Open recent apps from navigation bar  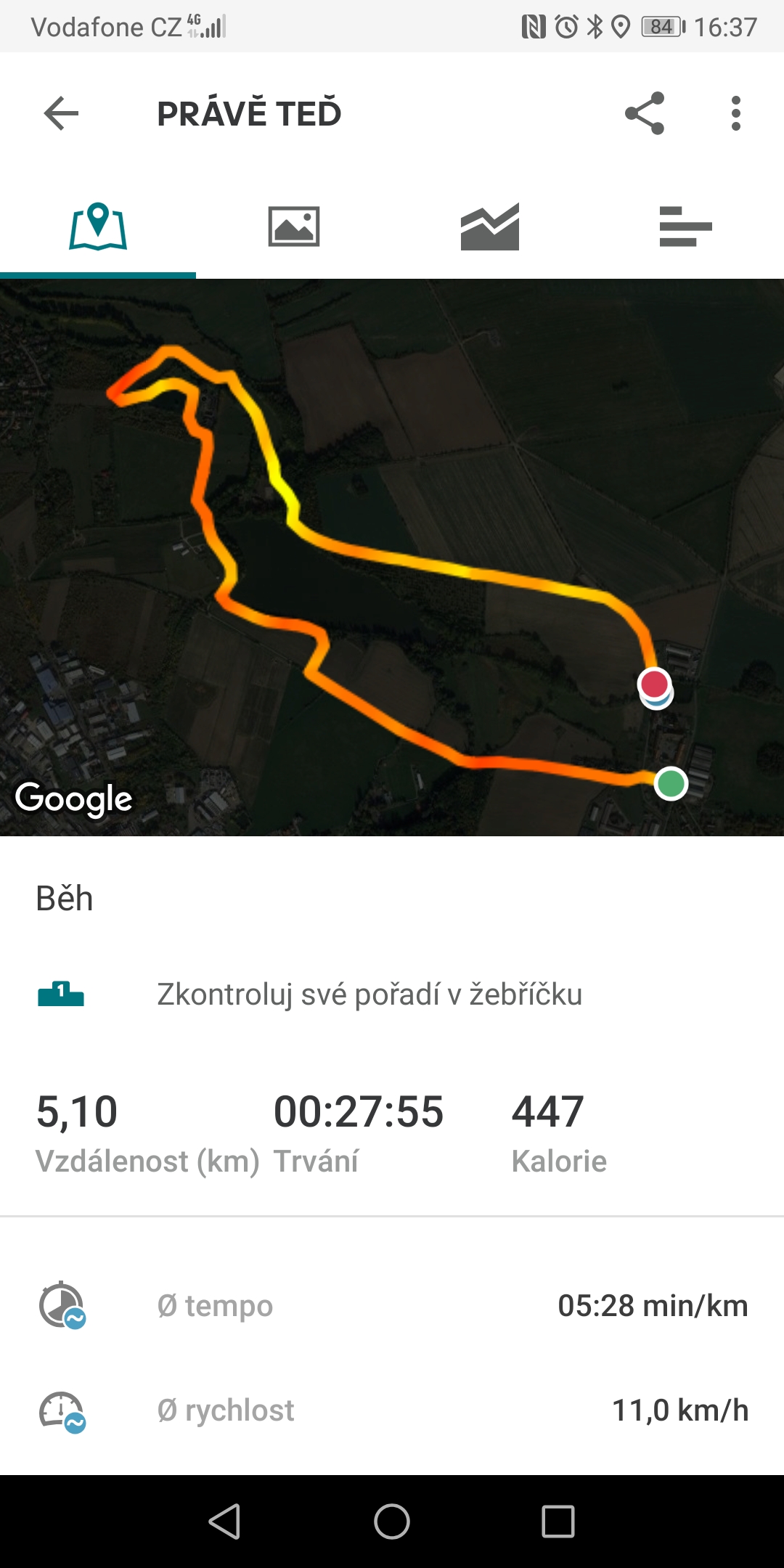coord(558,1522)
